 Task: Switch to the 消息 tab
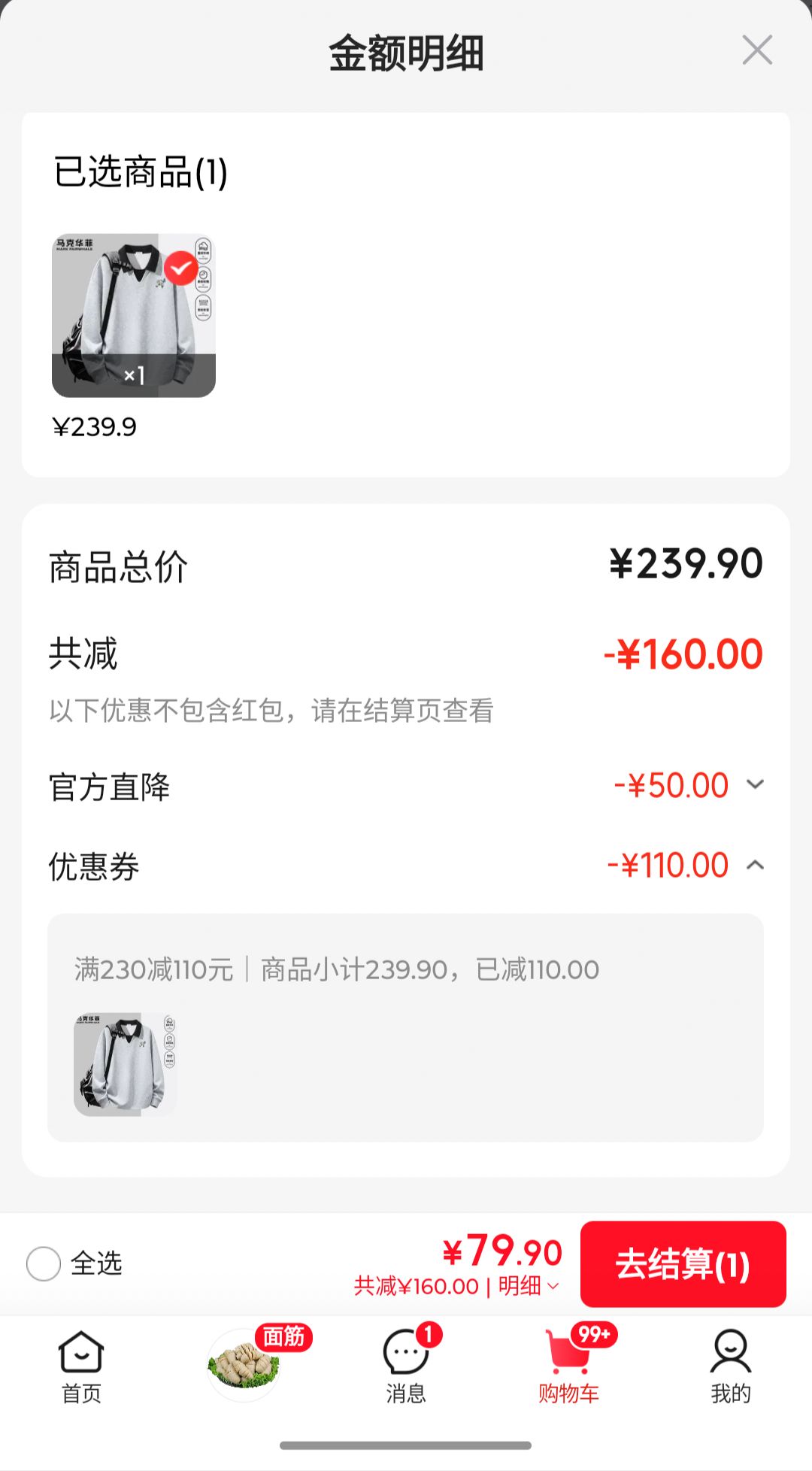pos(407,1365)
